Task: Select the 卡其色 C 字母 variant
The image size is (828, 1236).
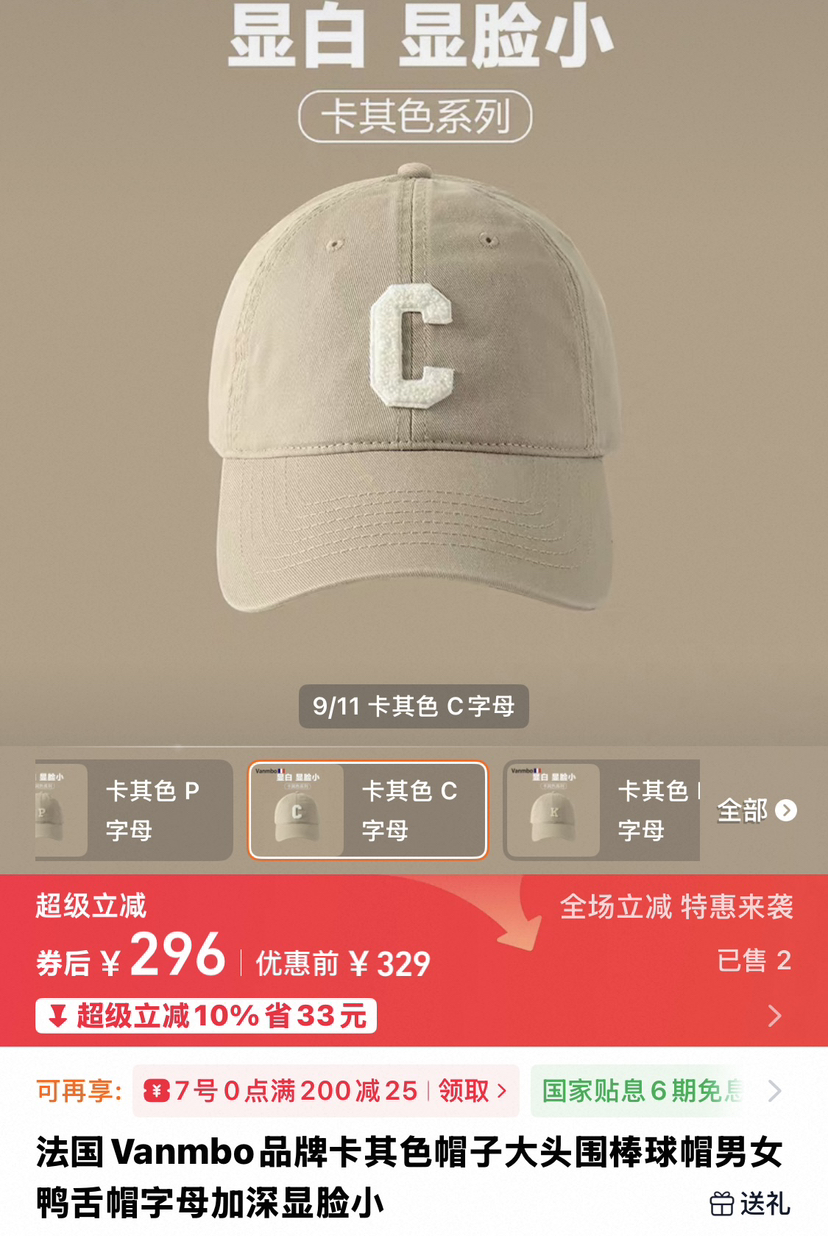Action: pyautogui.click(x=367, y=810)
